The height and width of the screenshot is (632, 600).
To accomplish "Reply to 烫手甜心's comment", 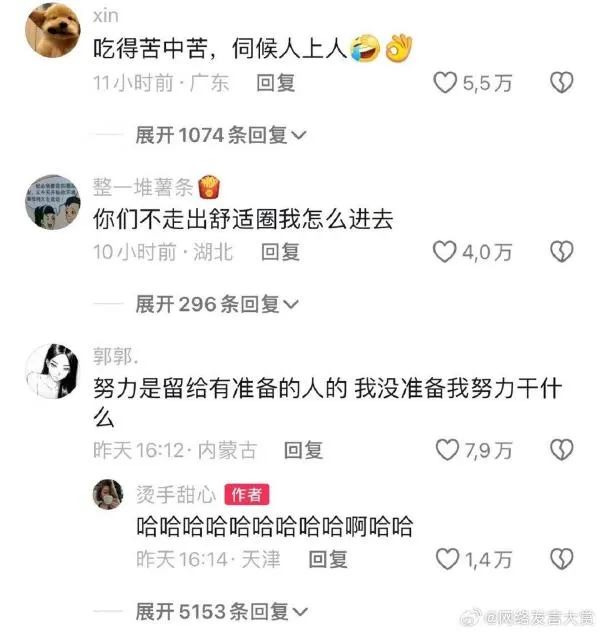I will [327, 559].
